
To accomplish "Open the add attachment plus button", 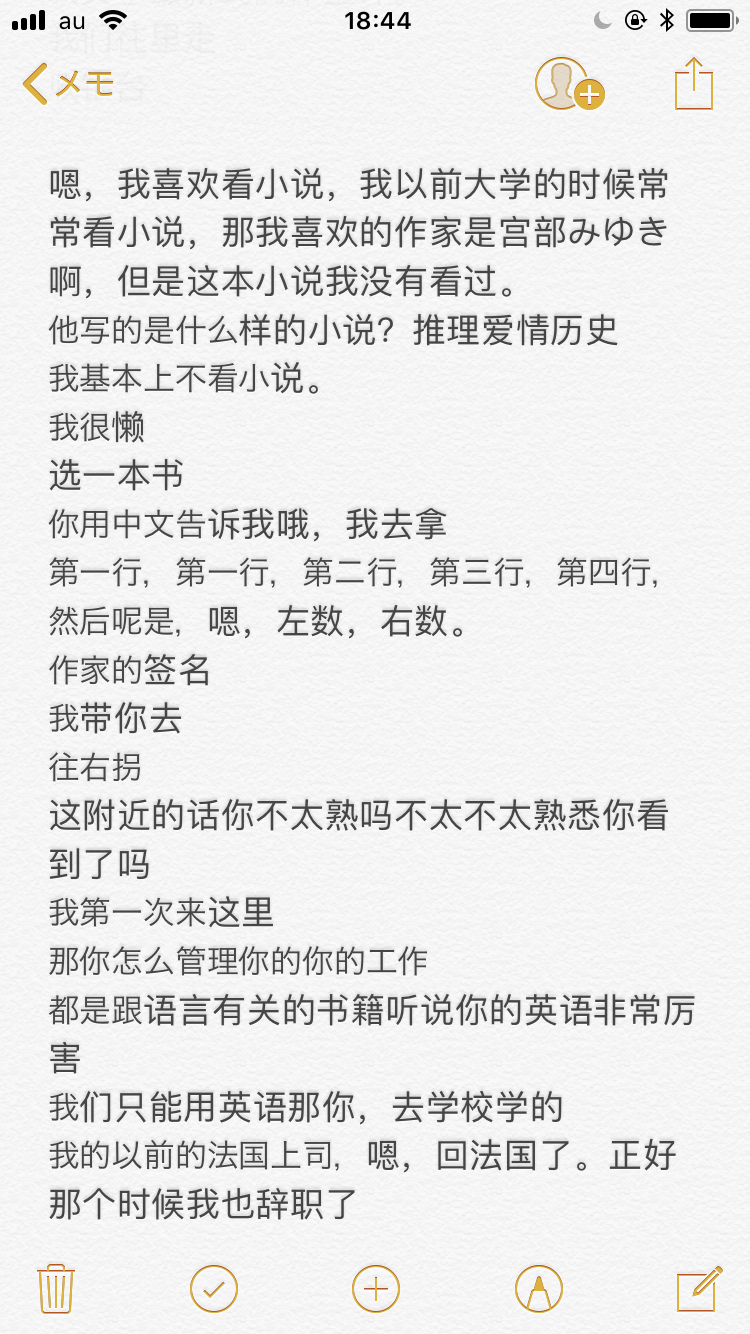I will pos(376,1288).
